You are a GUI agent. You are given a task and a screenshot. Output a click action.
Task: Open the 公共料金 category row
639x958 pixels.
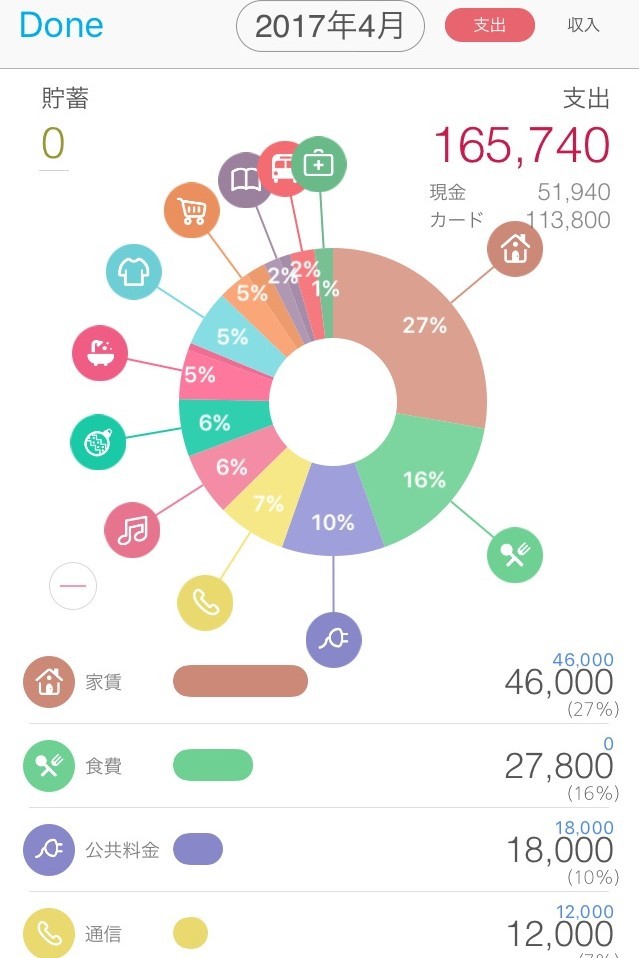[320, 850]
